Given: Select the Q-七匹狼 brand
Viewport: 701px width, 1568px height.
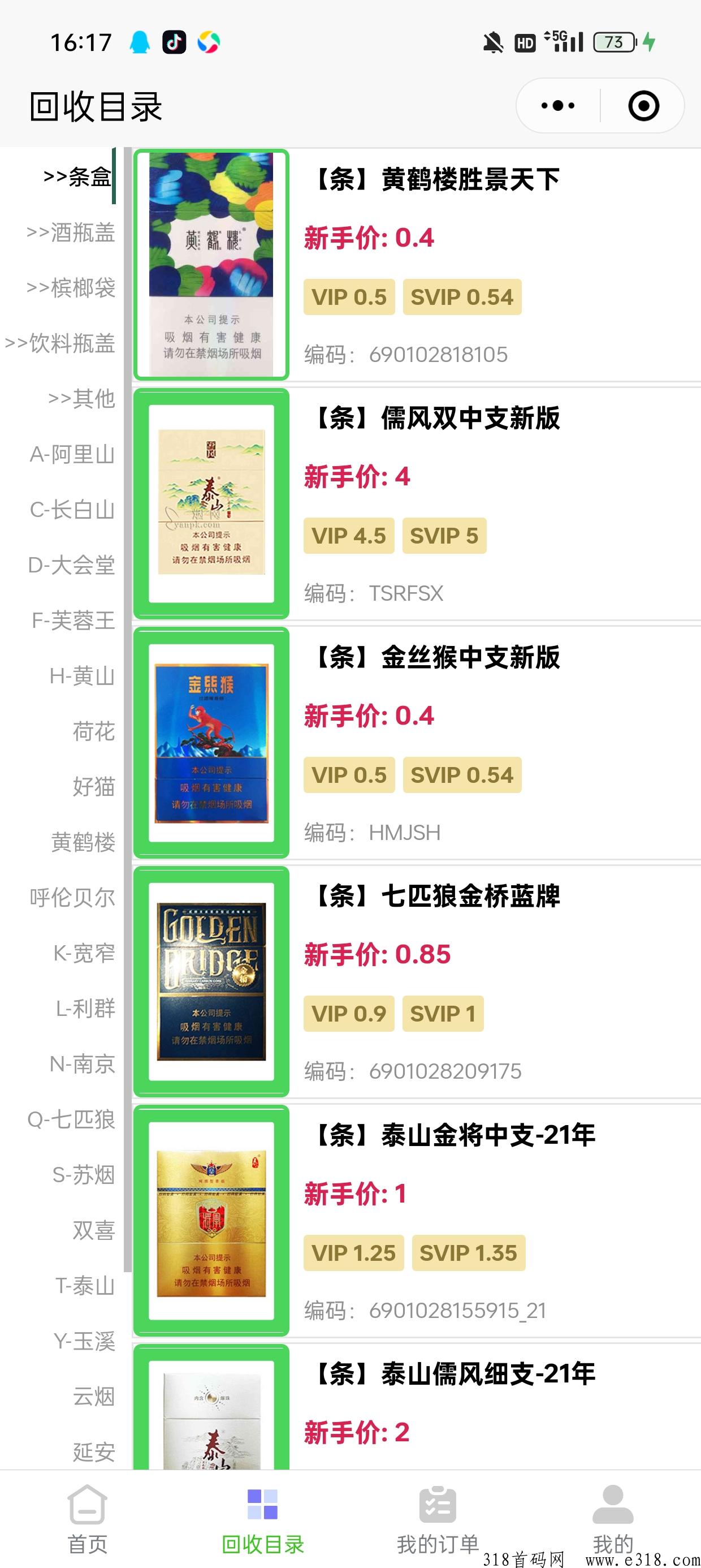Looking at the screenshot, I should pyautogui.click(x=71, y=1119).
